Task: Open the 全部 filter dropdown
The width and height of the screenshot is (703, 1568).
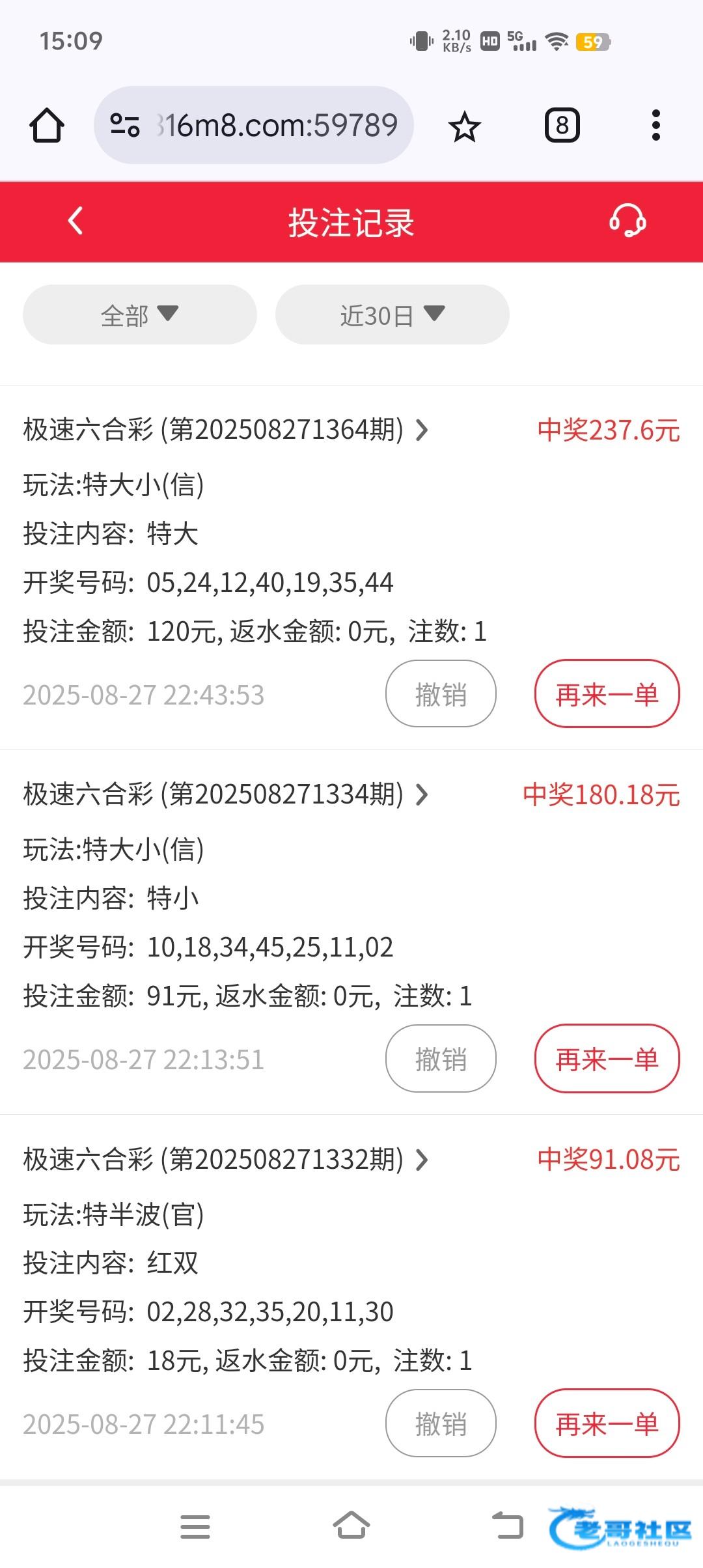Action: pyautogui.click(x=139, y=315)
